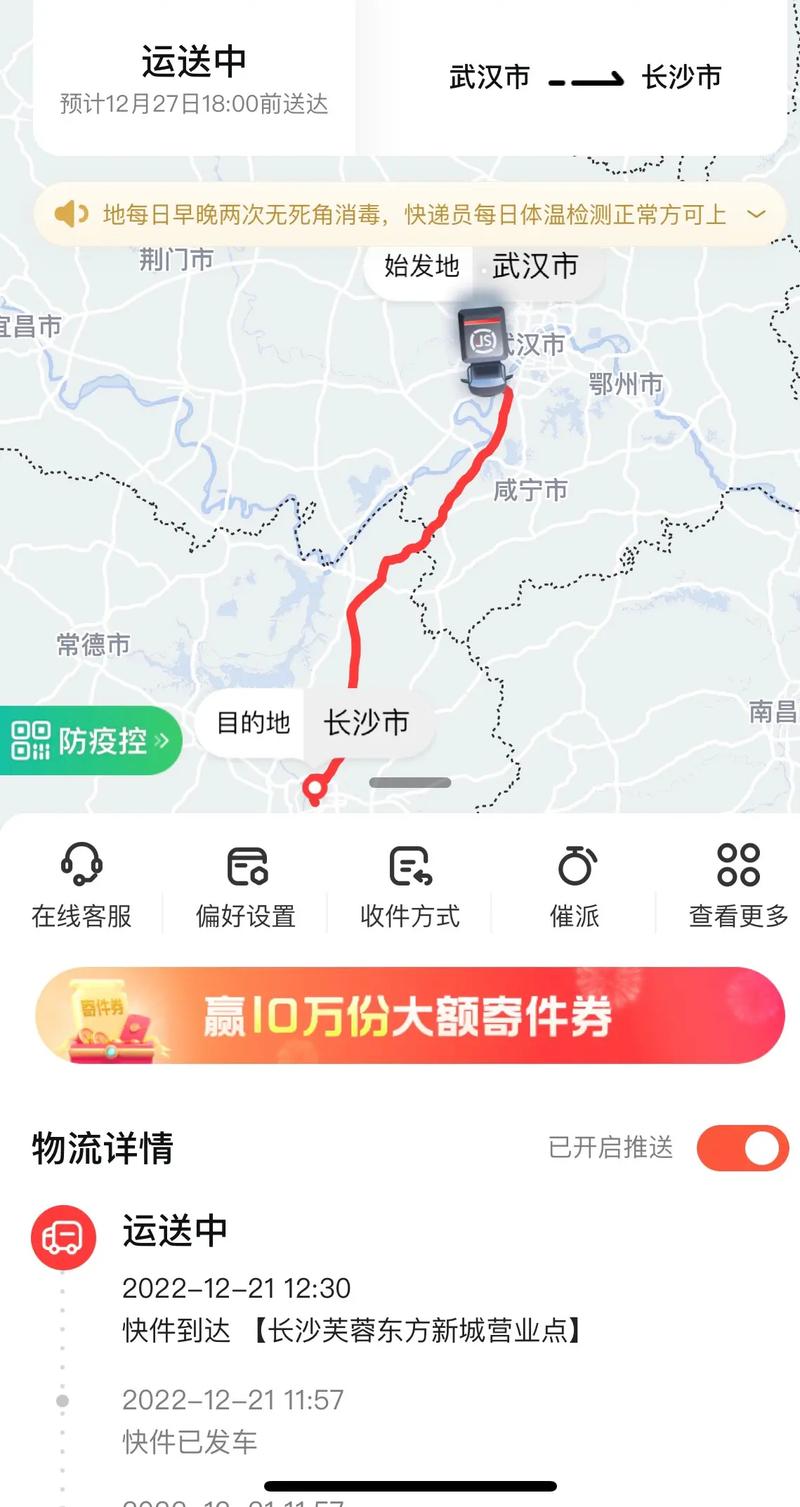This screenshot has height=1507, width=800.
Task: Disable 已开启推送 push notifications
Action: pyautogui.click(x=741, y=1149)
